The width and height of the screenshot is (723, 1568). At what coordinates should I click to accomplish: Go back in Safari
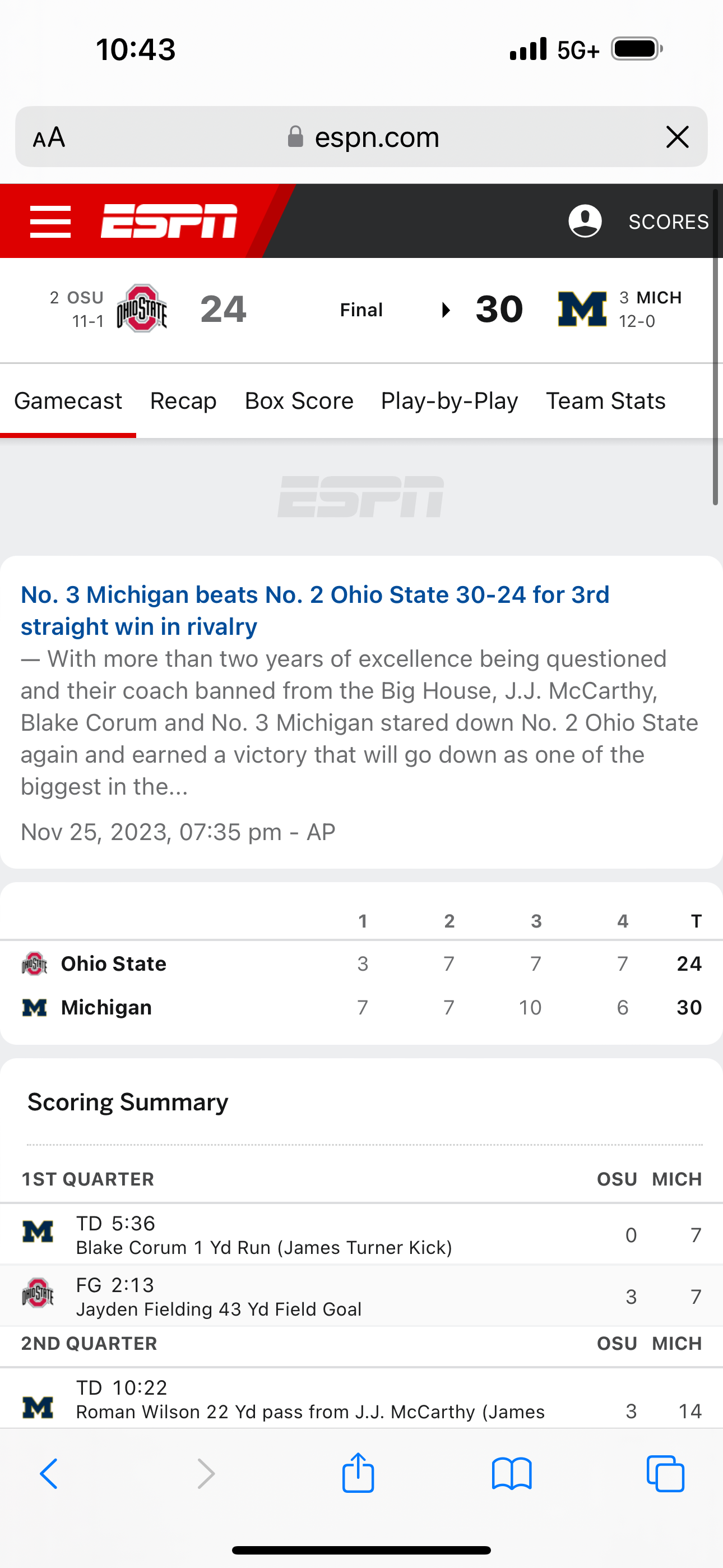click(x=49, y=1474)
